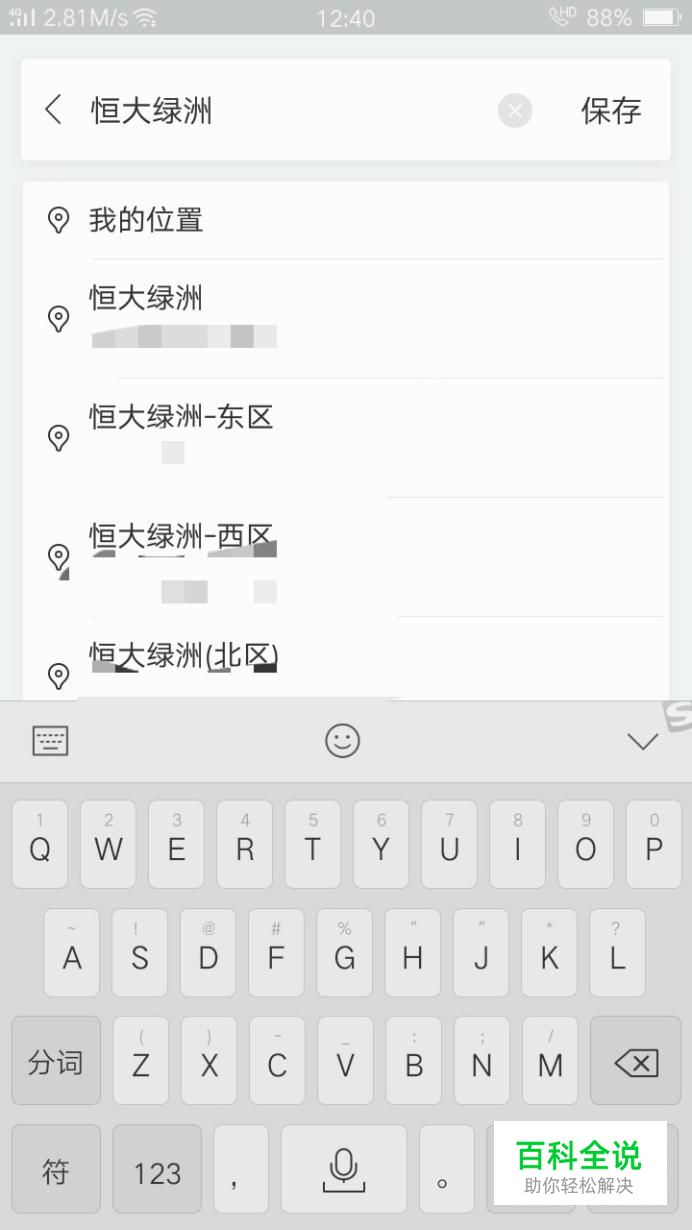Hit the backspace key

tap(635, 1061)
